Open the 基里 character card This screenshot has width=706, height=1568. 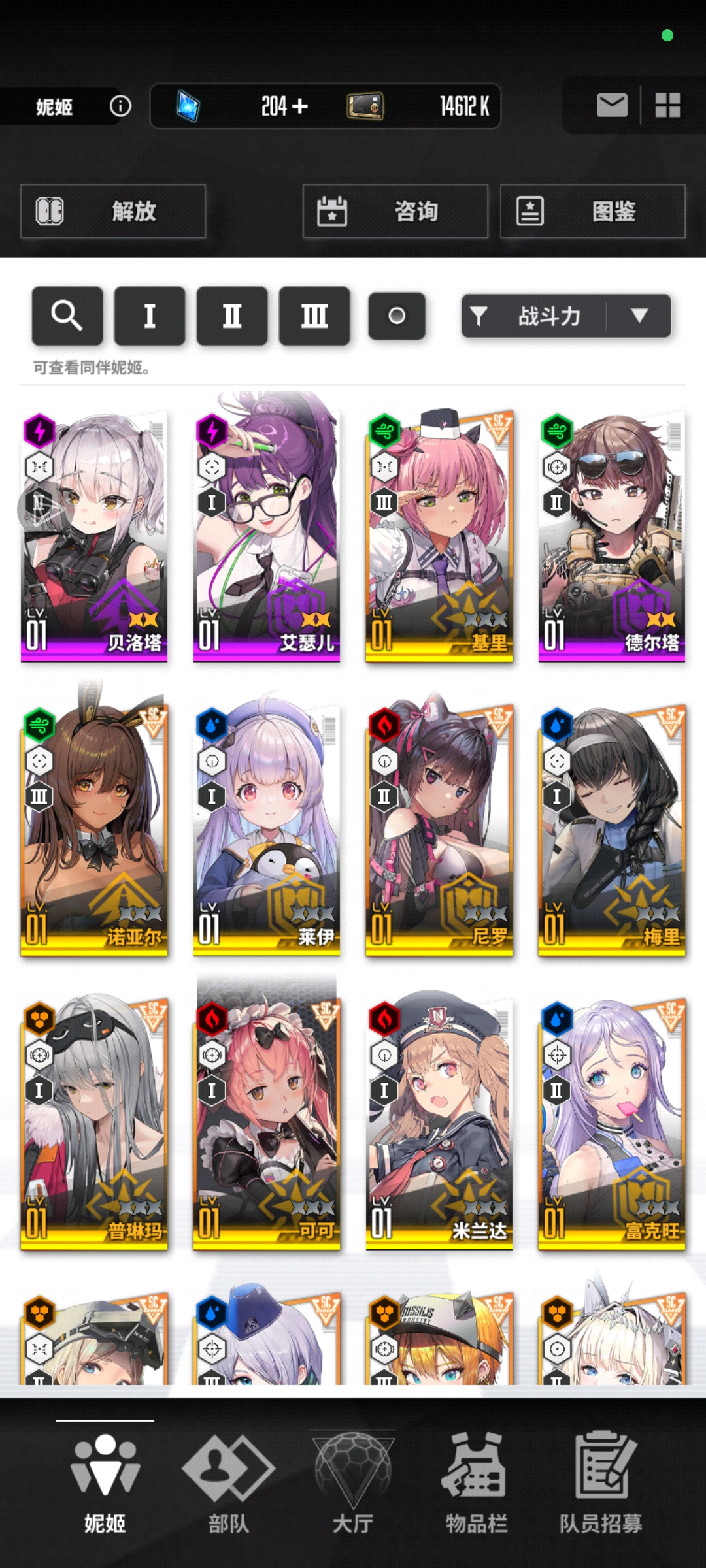439,536
